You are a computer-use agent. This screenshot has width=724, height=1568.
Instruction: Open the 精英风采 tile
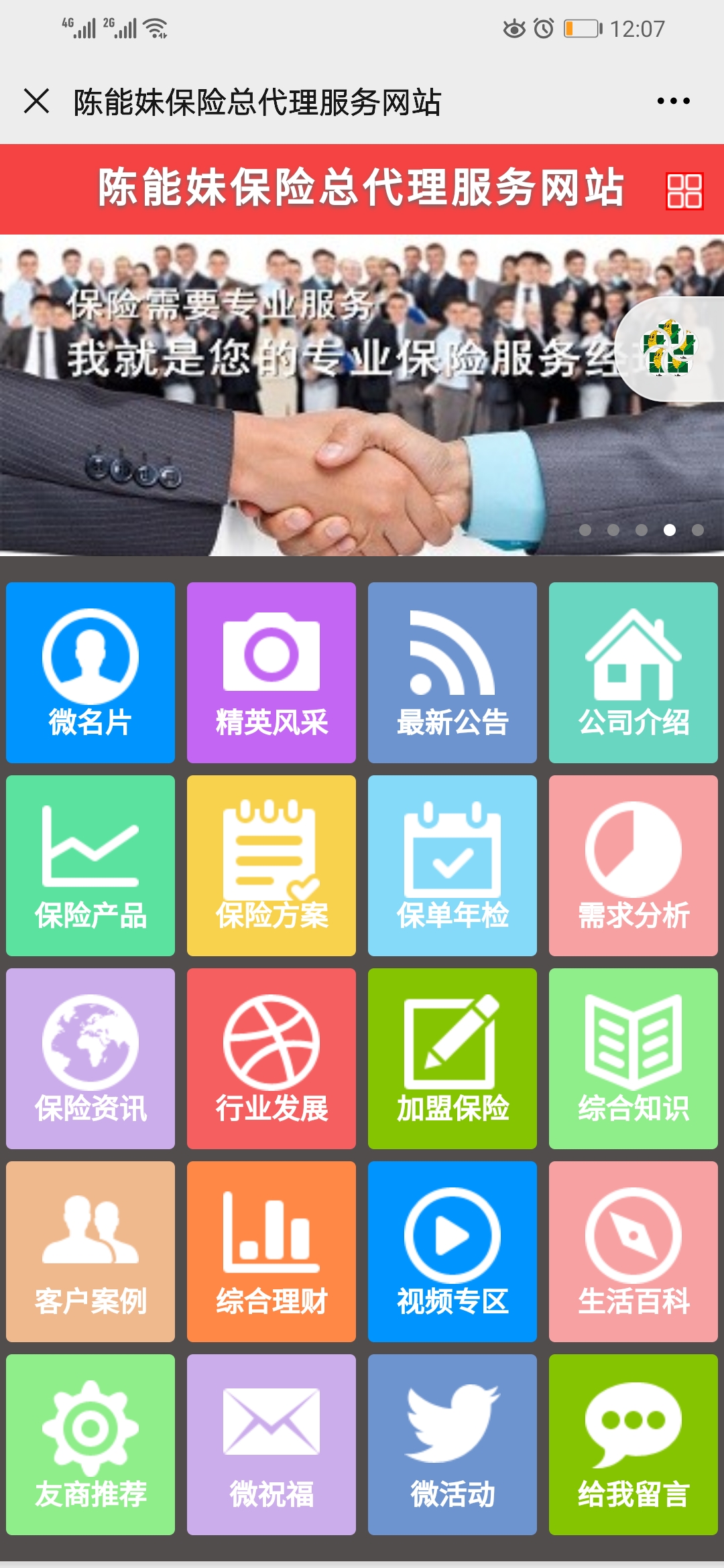pos(271,672)
